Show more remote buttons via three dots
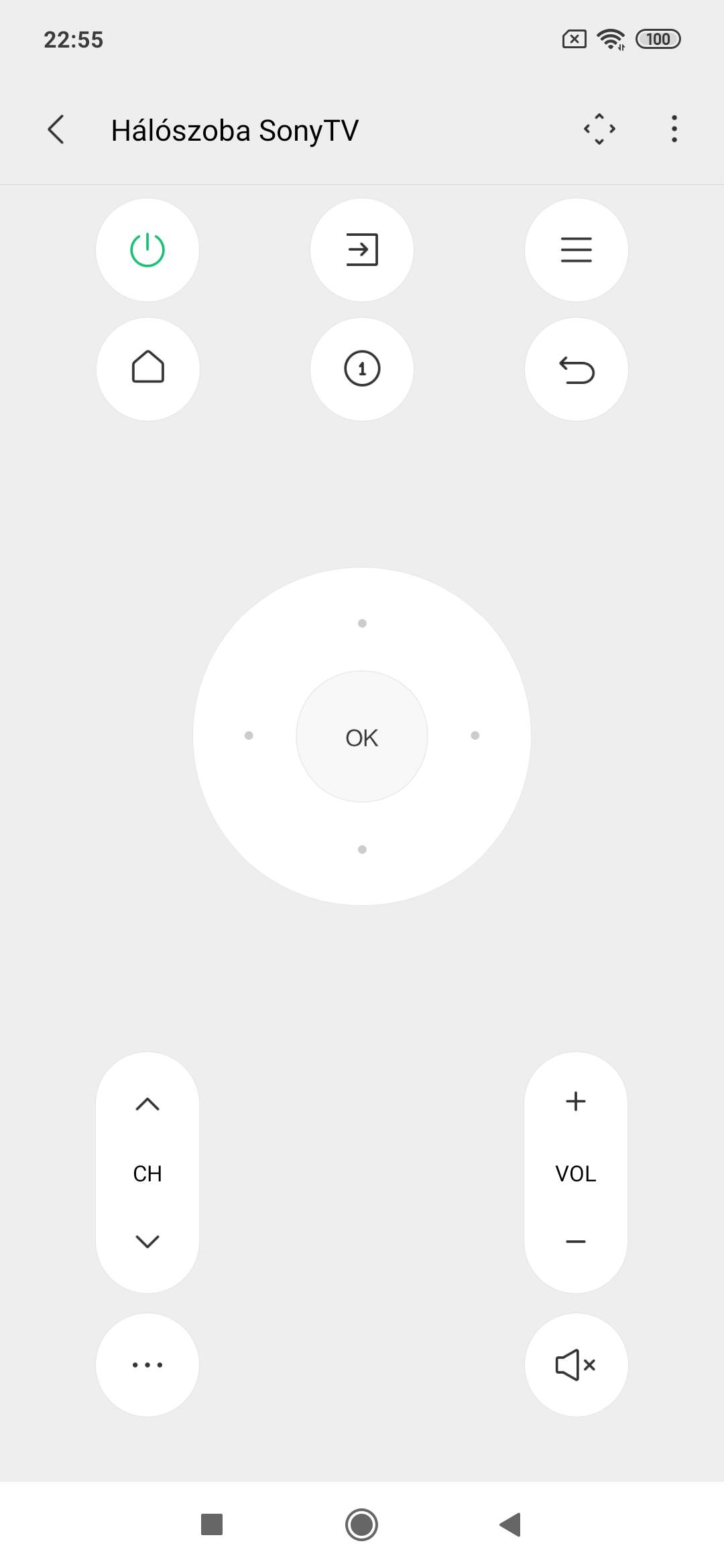Viewport: 724px width, 1568px height. (x=147, y=1365)
